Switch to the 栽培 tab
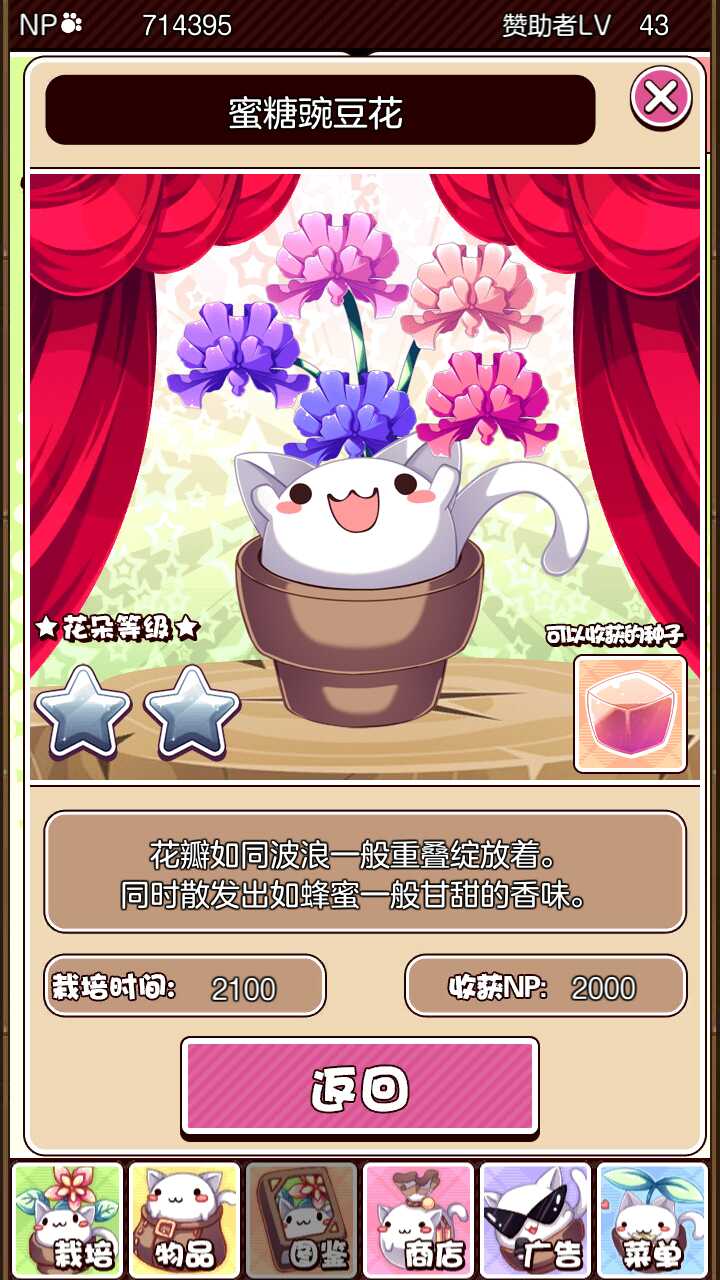The image size is (720, 1280). tap(68, 1218)
